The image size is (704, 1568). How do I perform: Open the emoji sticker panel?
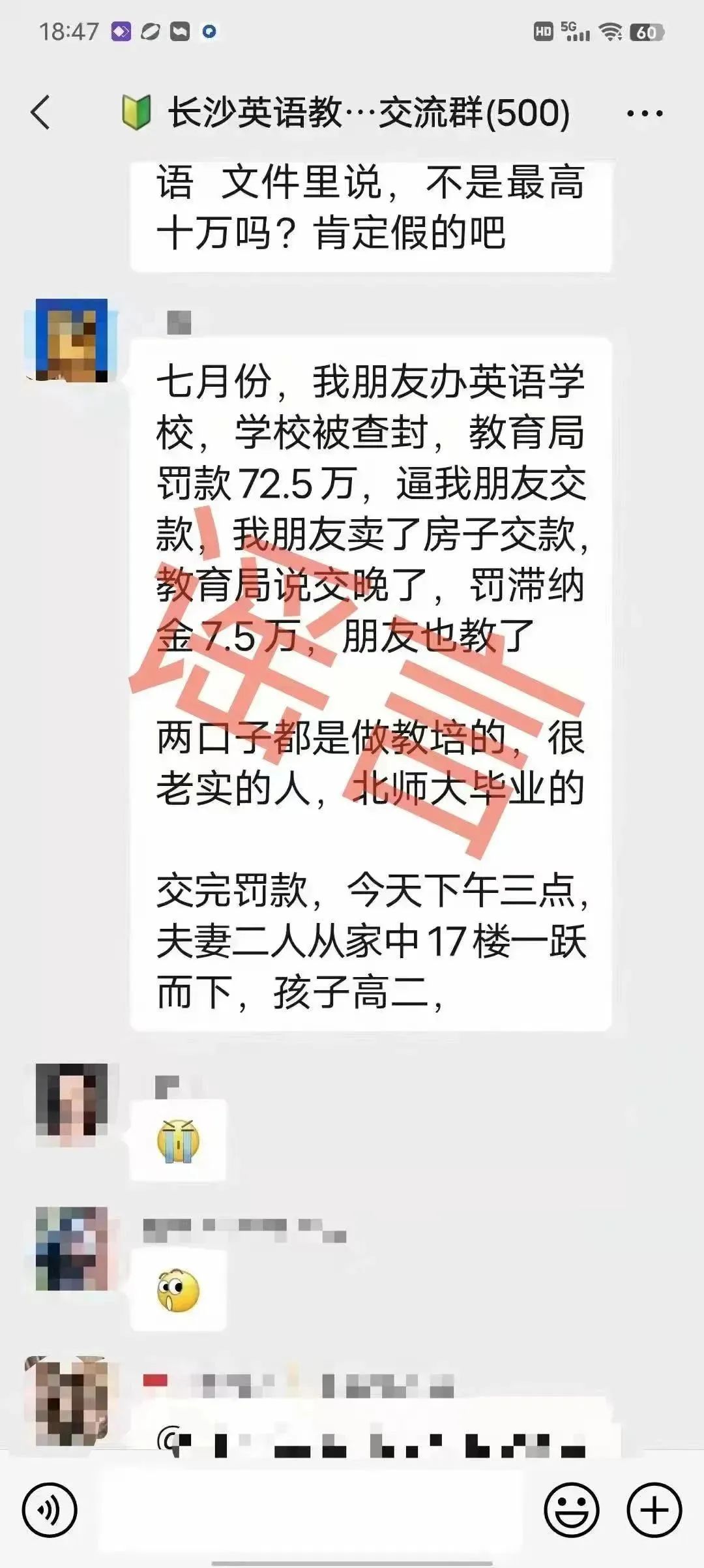(x=571, y=1510)
